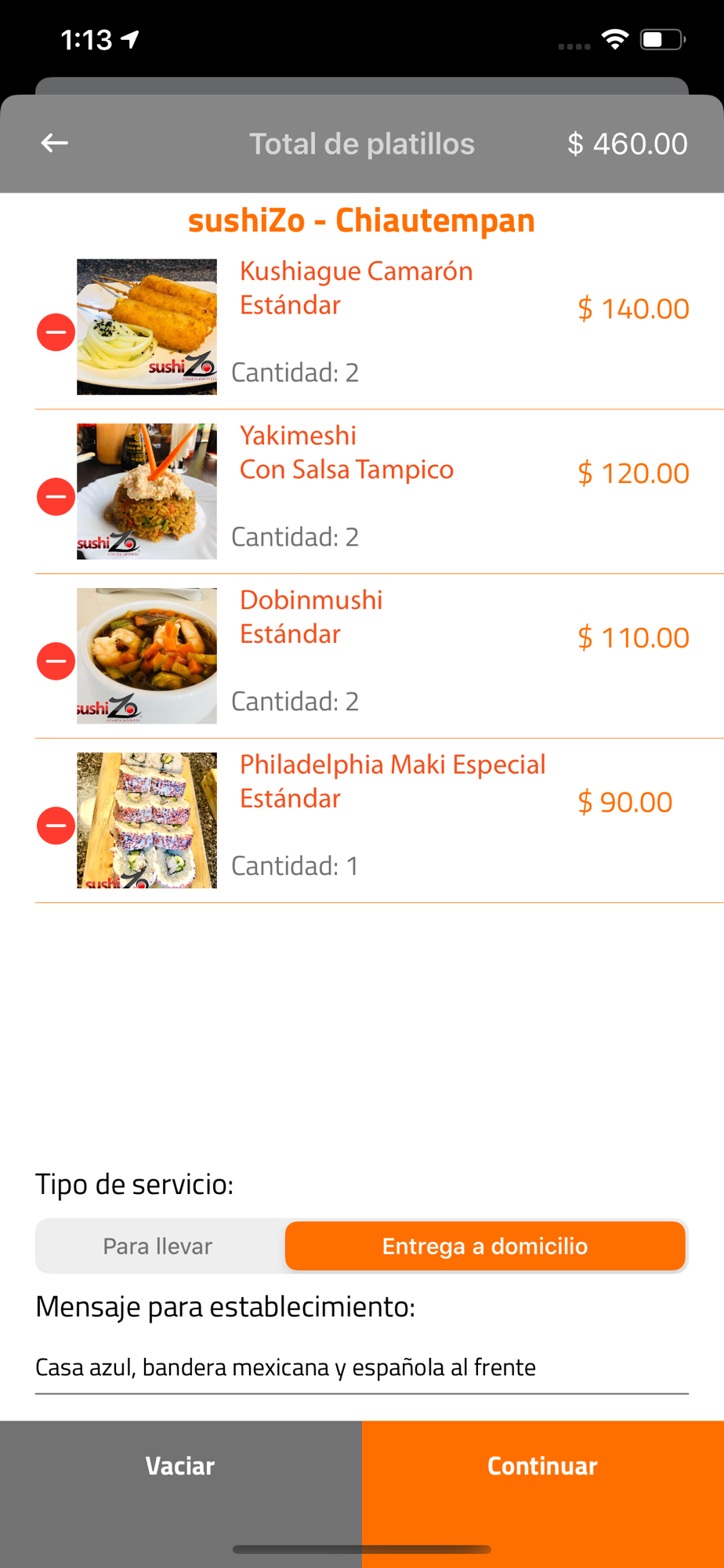The height and width of the screenshot is (1568, 724).
Task: Remove Philadelphia Maki Especial item
Action: [56, 826]
